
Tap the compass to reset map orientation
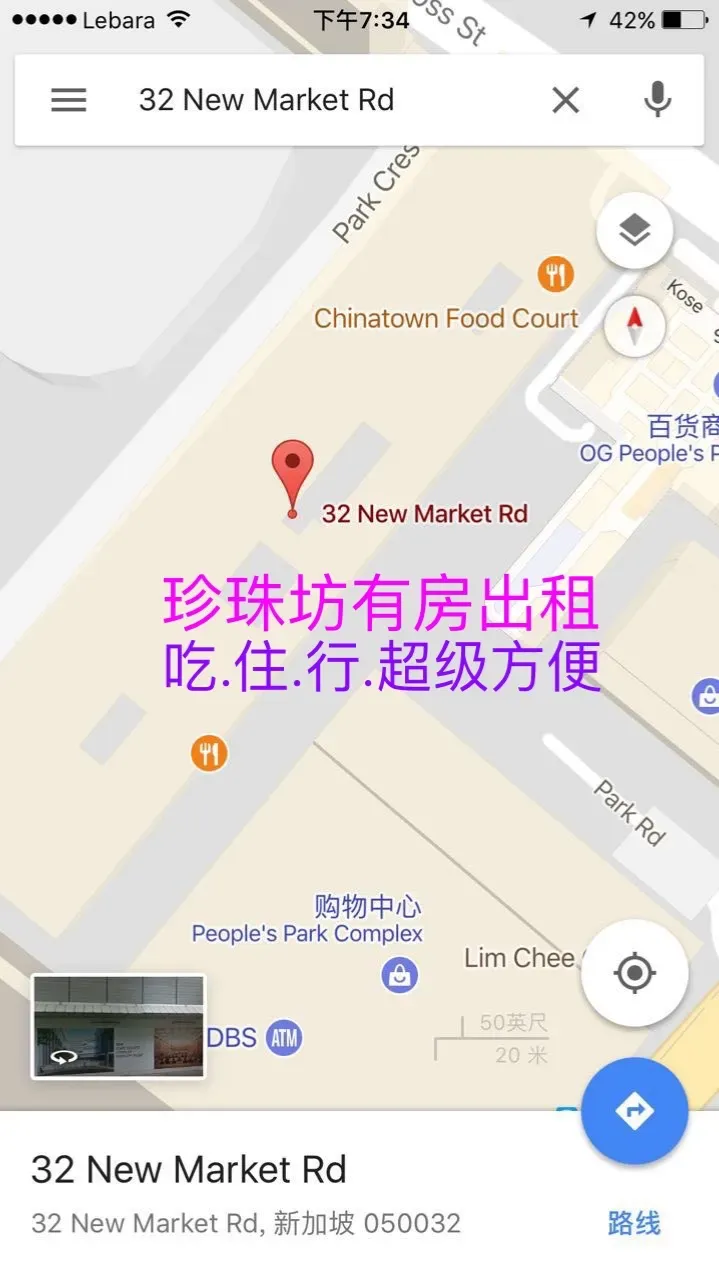[634, 327]
